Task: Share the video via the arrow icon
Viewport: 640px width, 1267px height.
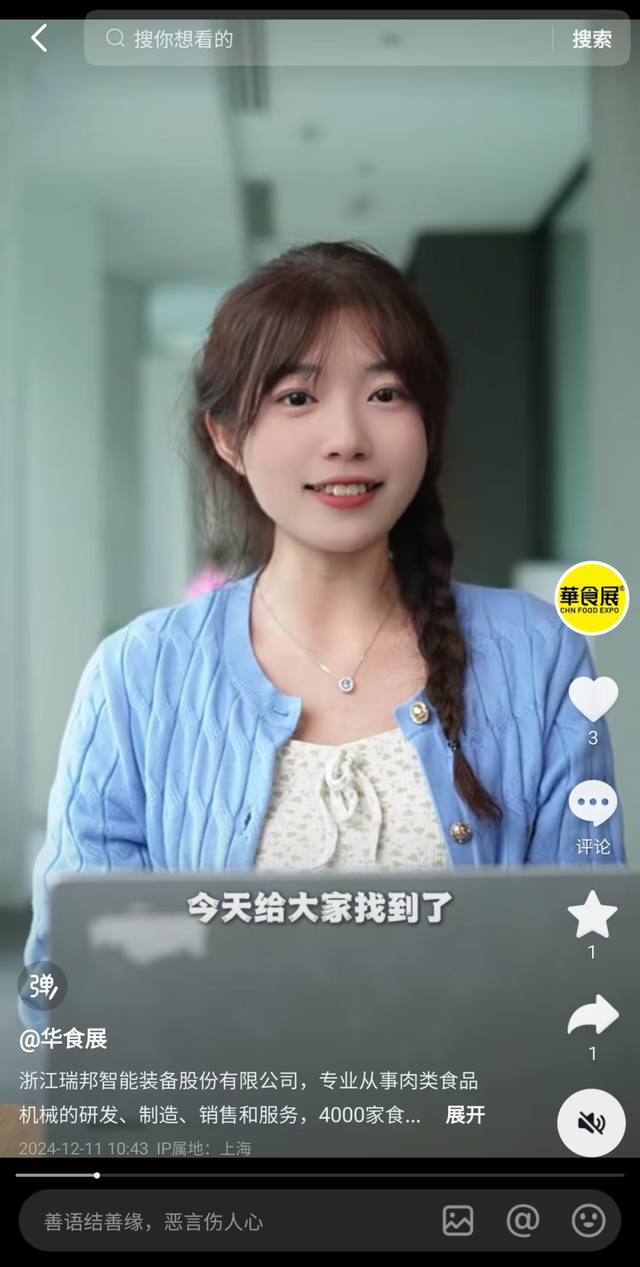Action: [x=592, y=1016]
